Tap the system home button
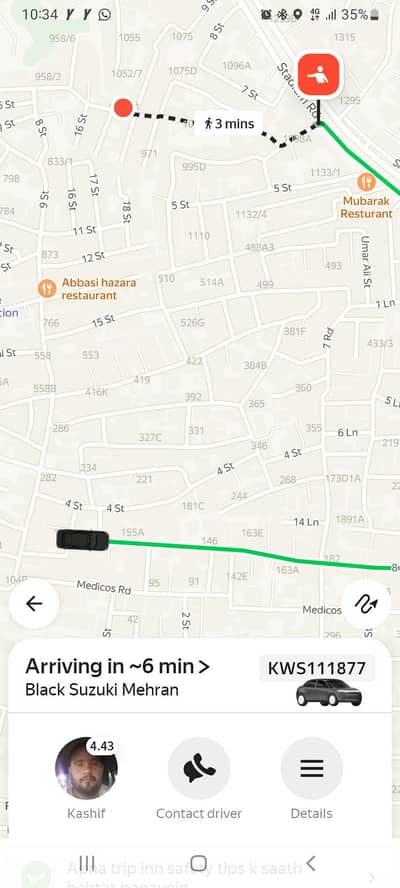400x888 pixels. click(x=198, y=863)
